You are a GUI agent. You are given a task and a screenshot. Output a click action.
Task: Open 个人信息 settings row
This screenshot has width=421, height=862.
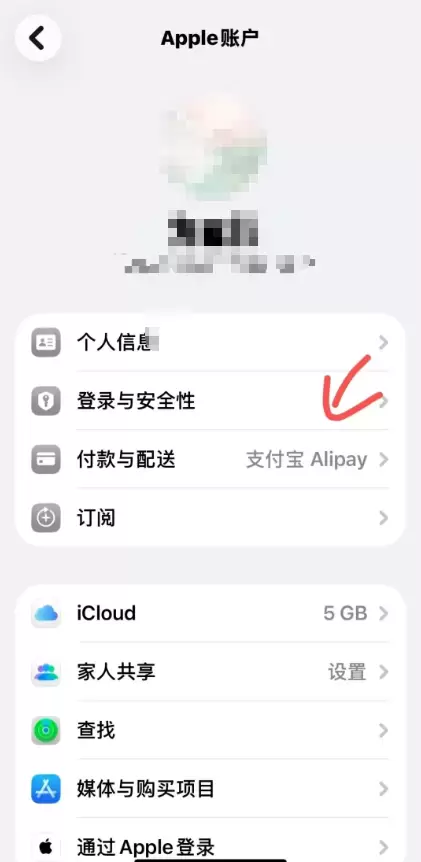(x=210, y=342)
